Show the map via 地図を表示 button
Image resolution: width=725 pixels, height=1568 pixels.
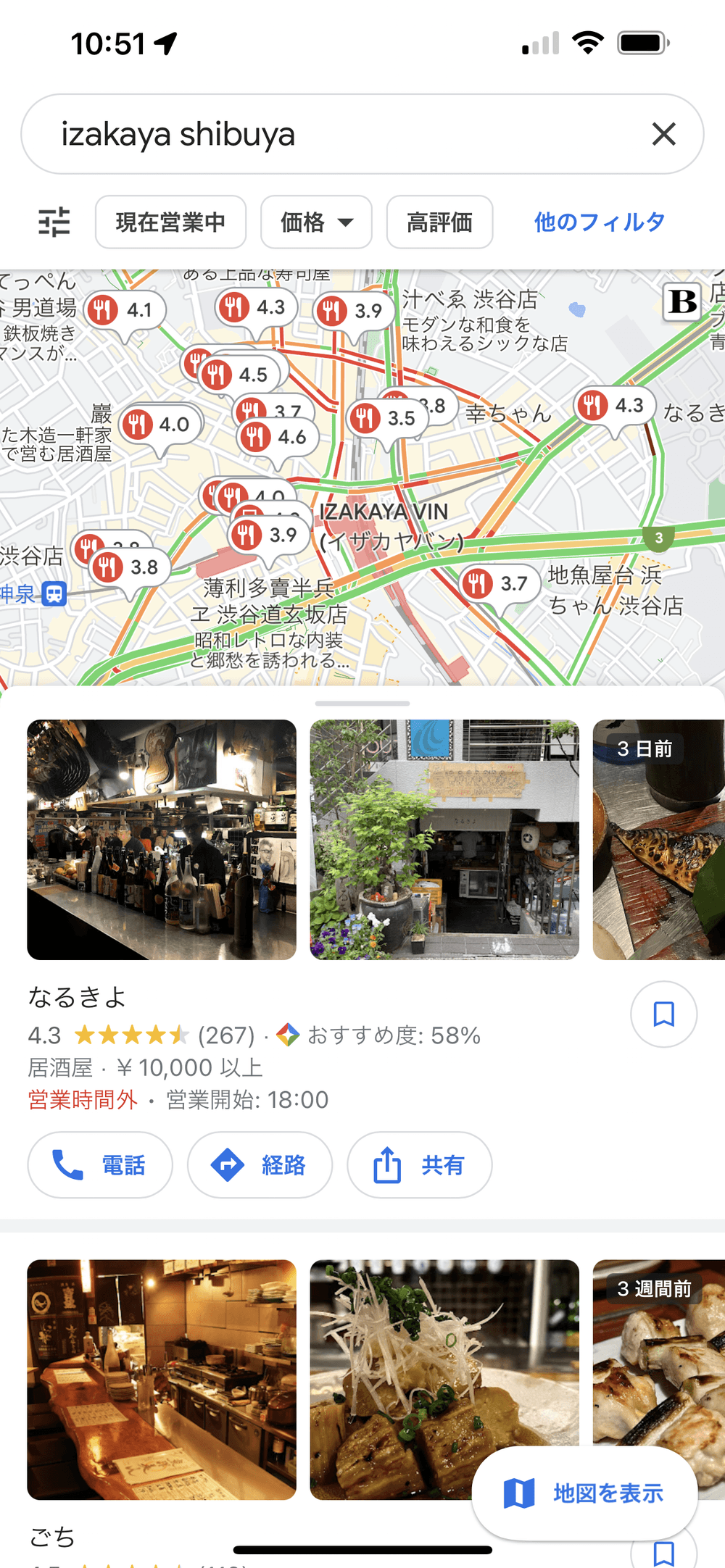click(584, 1493)
